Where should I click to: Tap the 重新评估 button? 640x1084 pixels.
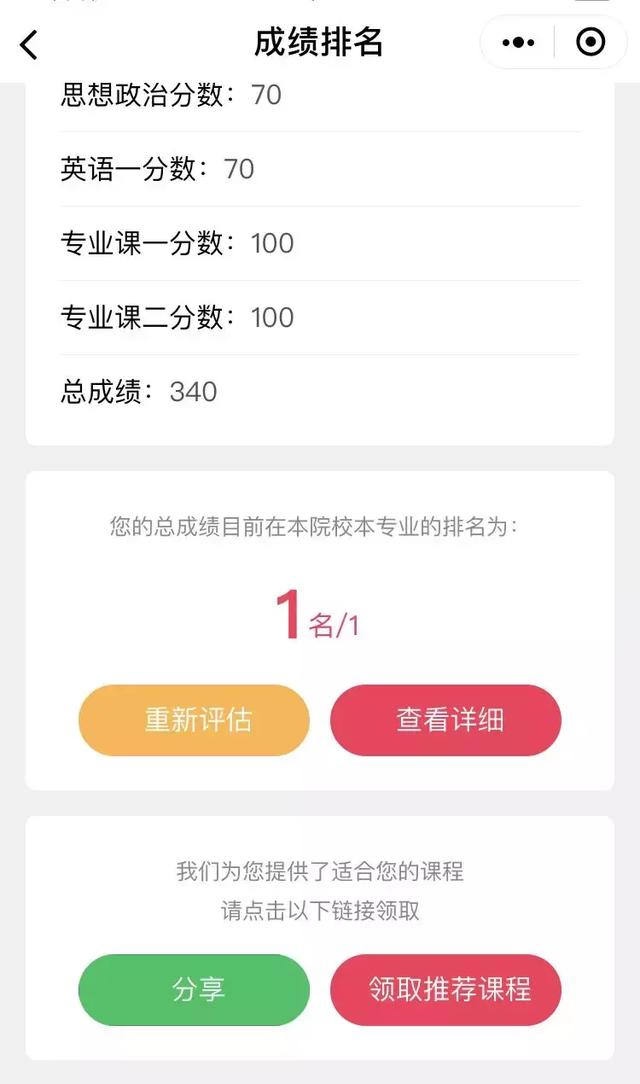pyautogui.click(x=194, y=720)
